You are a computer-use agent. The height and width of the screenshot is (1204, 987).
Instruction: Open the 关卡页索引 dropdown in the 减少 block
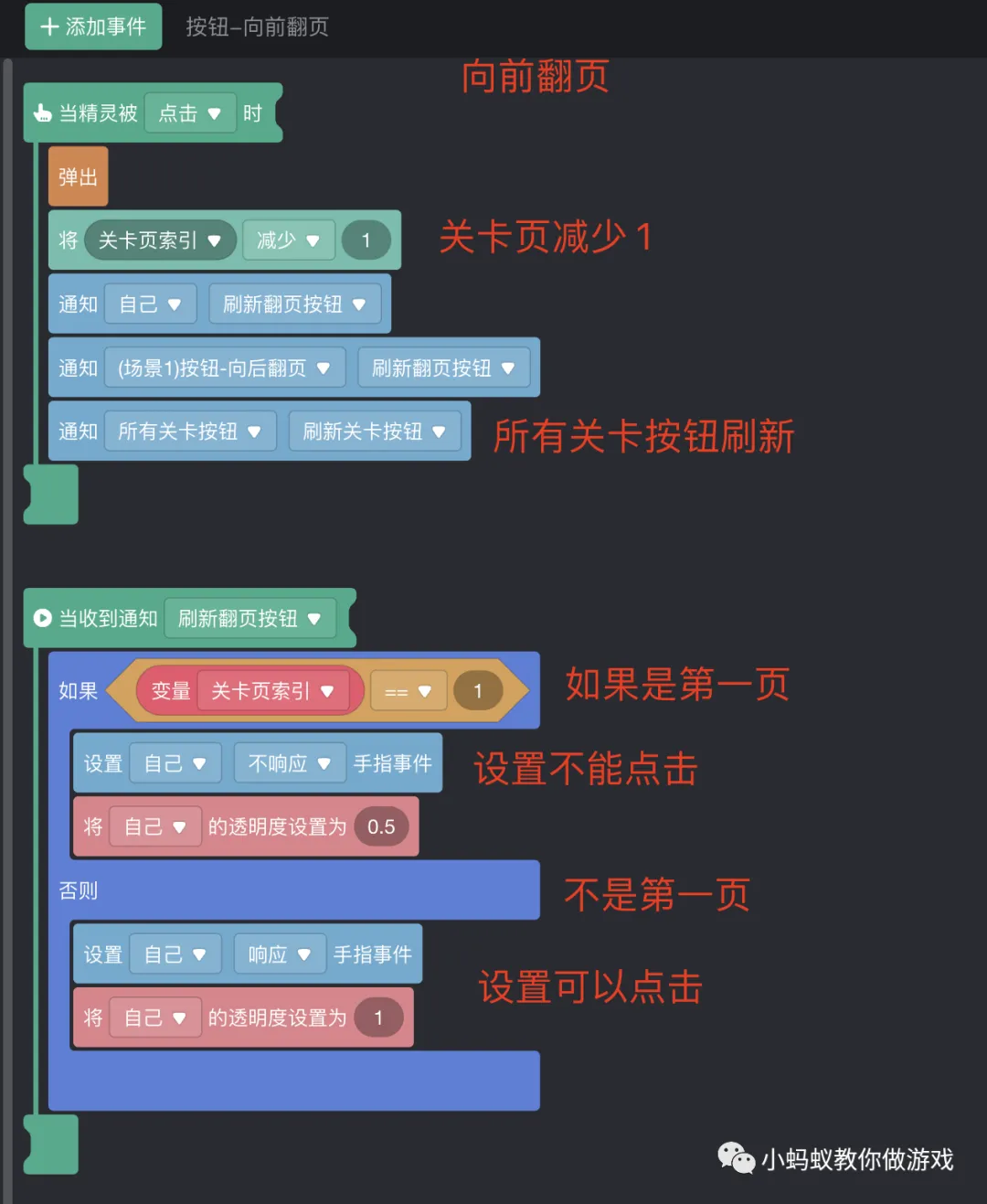coord(160,240)
